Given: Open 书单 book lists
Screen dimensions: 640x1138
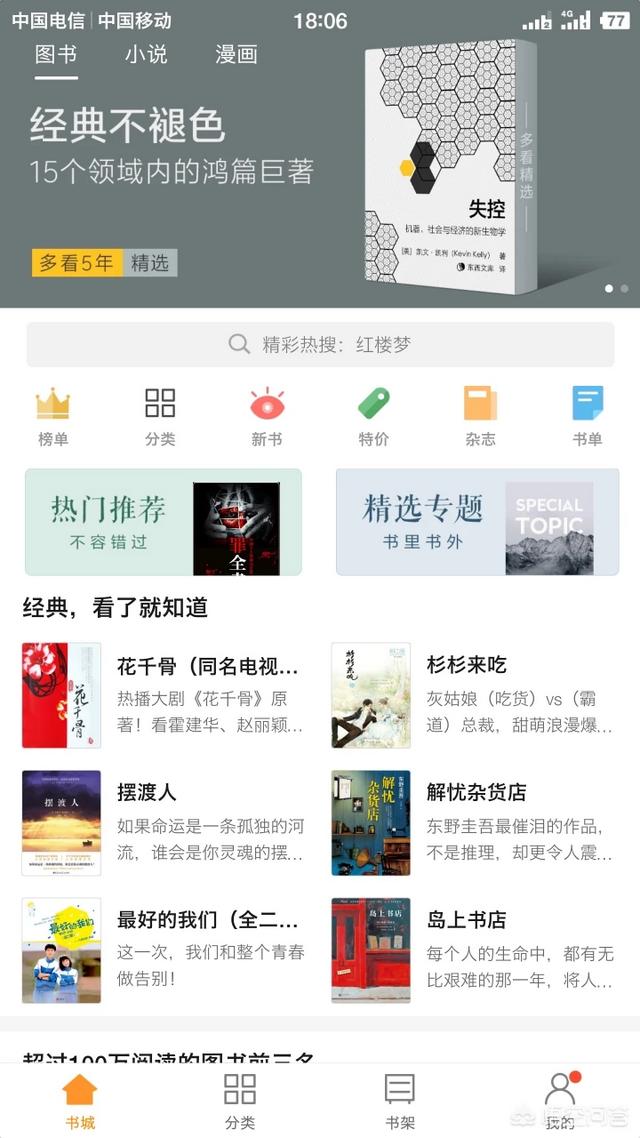Looking at the screenshot, I should pos(587,416).
